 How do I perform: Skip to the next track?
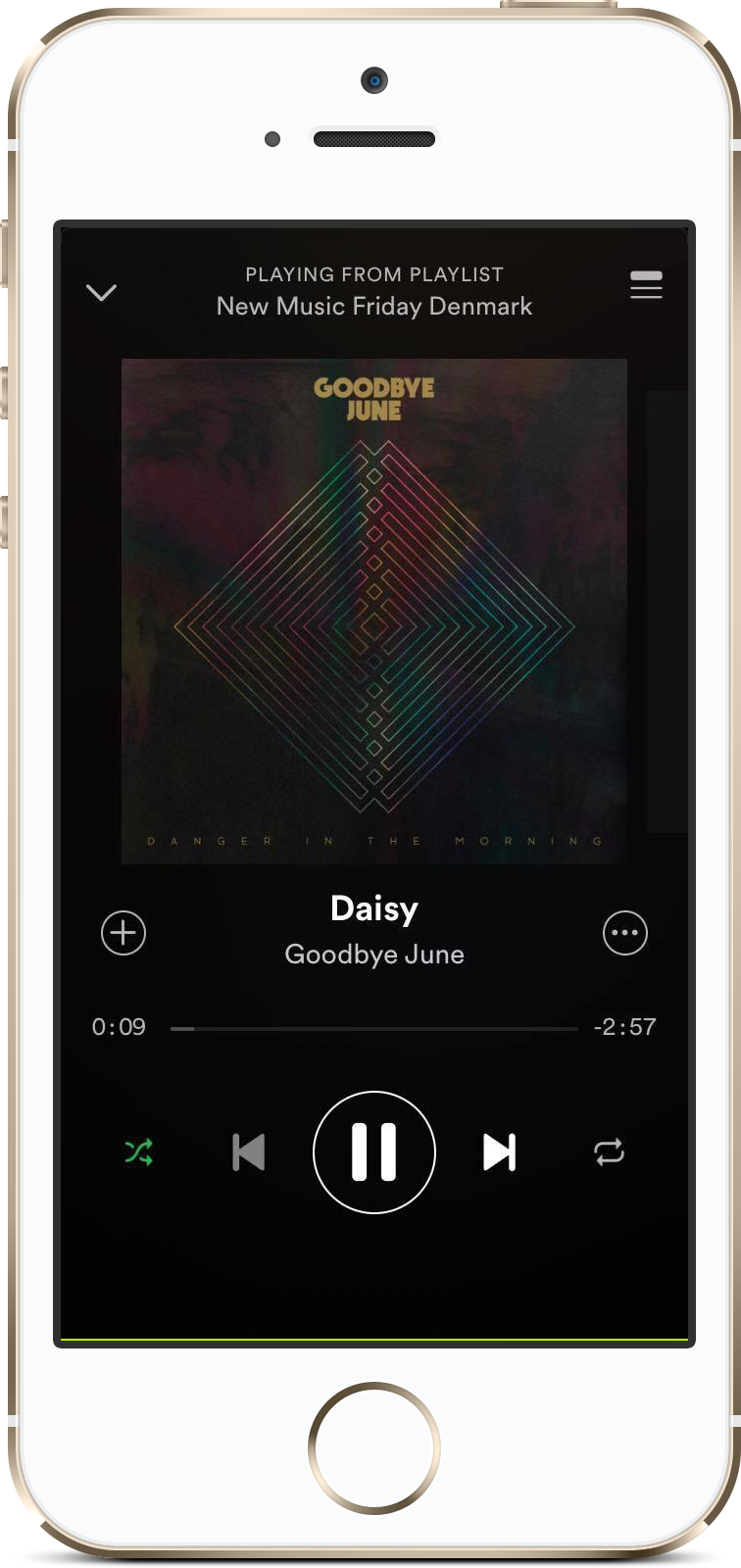[499, 1152]
